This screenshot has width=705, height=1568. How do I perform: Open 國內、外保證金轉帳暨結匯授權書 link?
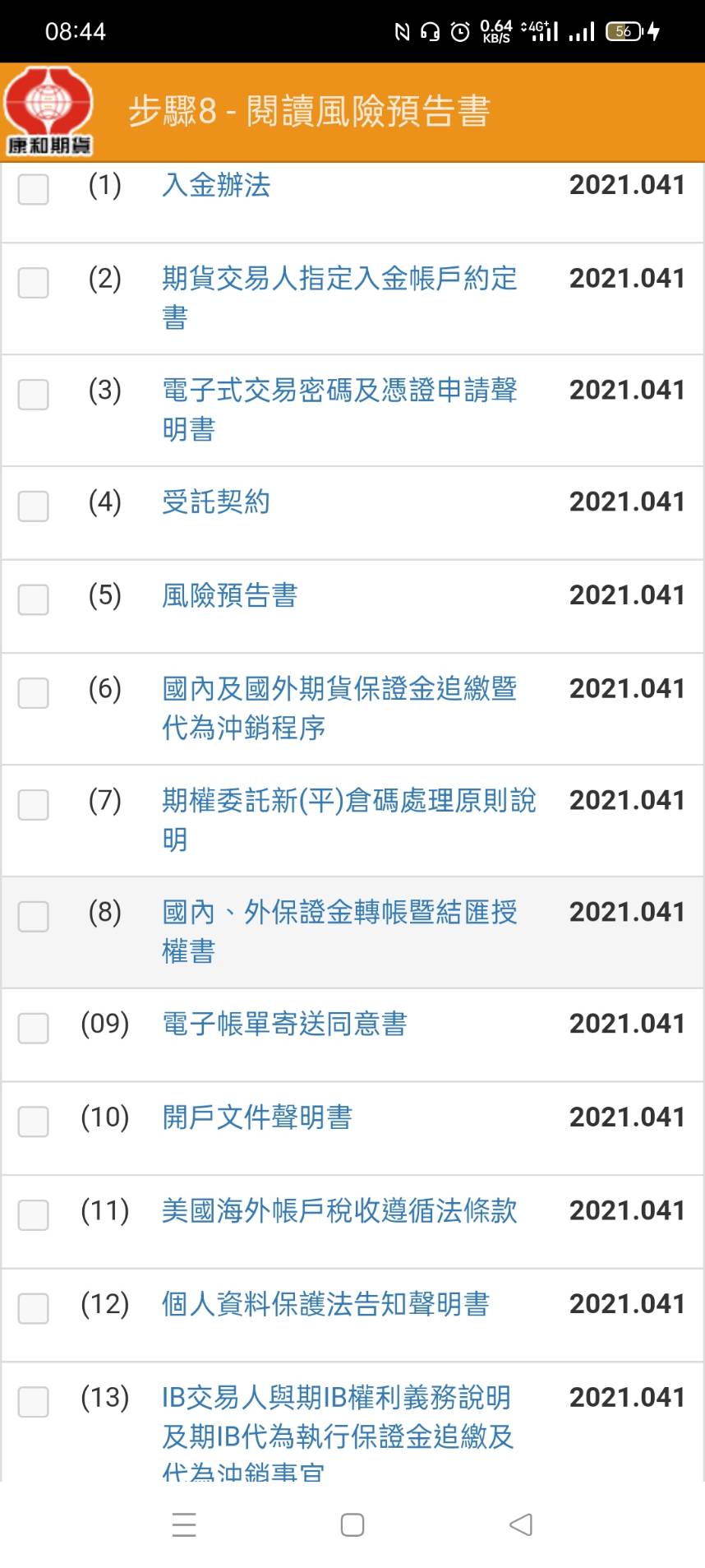(x=339, y=932)
